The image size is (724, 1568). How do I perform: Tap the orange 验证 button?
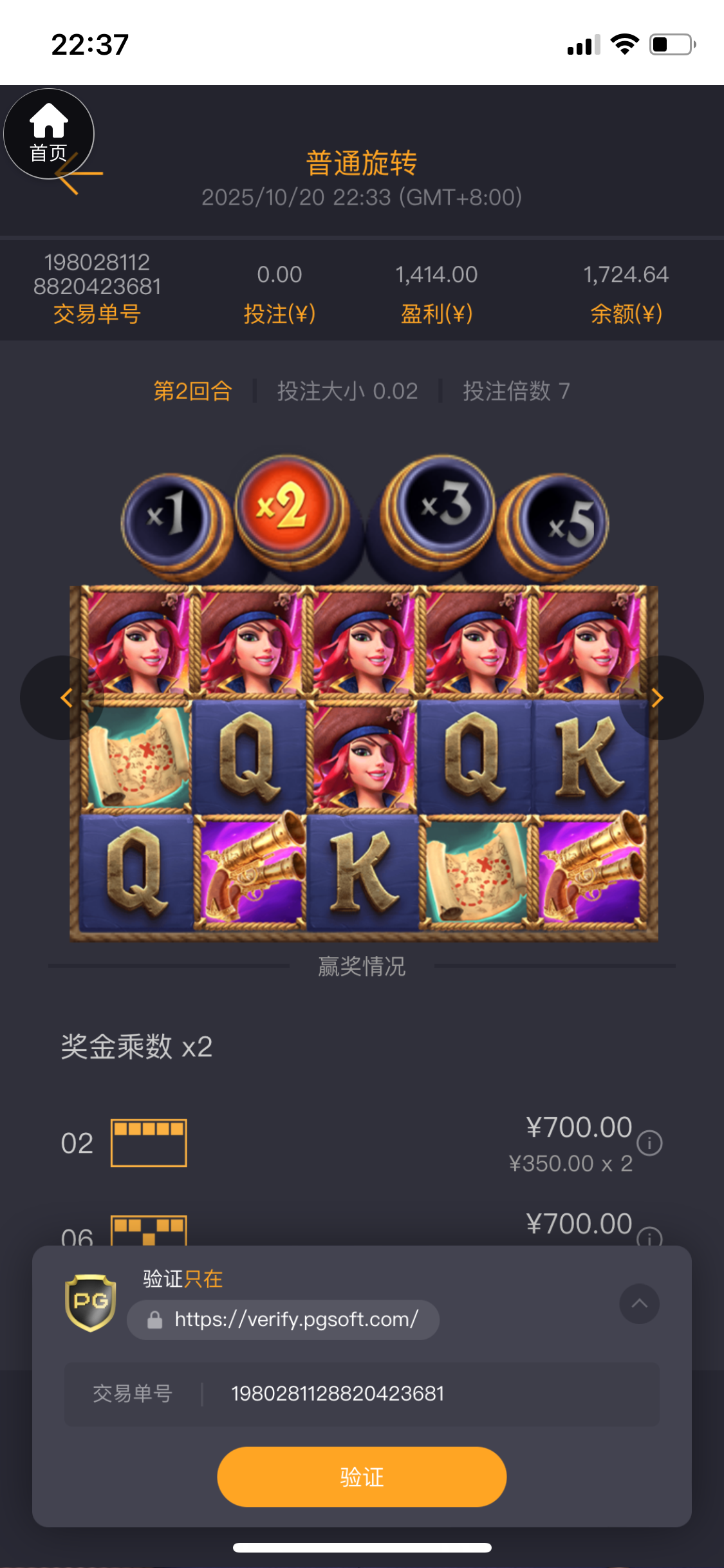[x=362, y=1477]
